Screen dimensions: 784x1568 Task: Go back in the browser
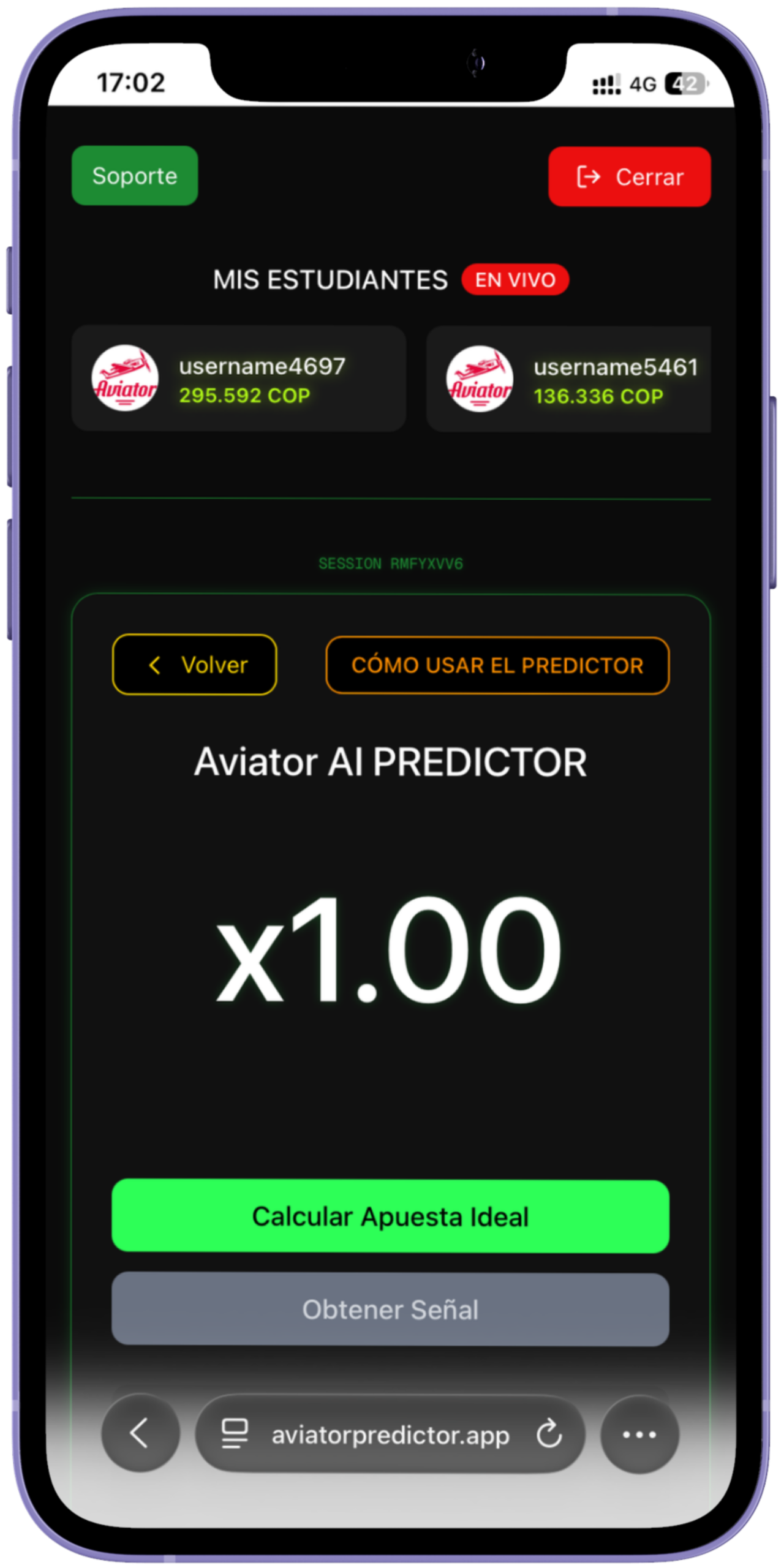pyautogui.click(x=140, y=1434)
